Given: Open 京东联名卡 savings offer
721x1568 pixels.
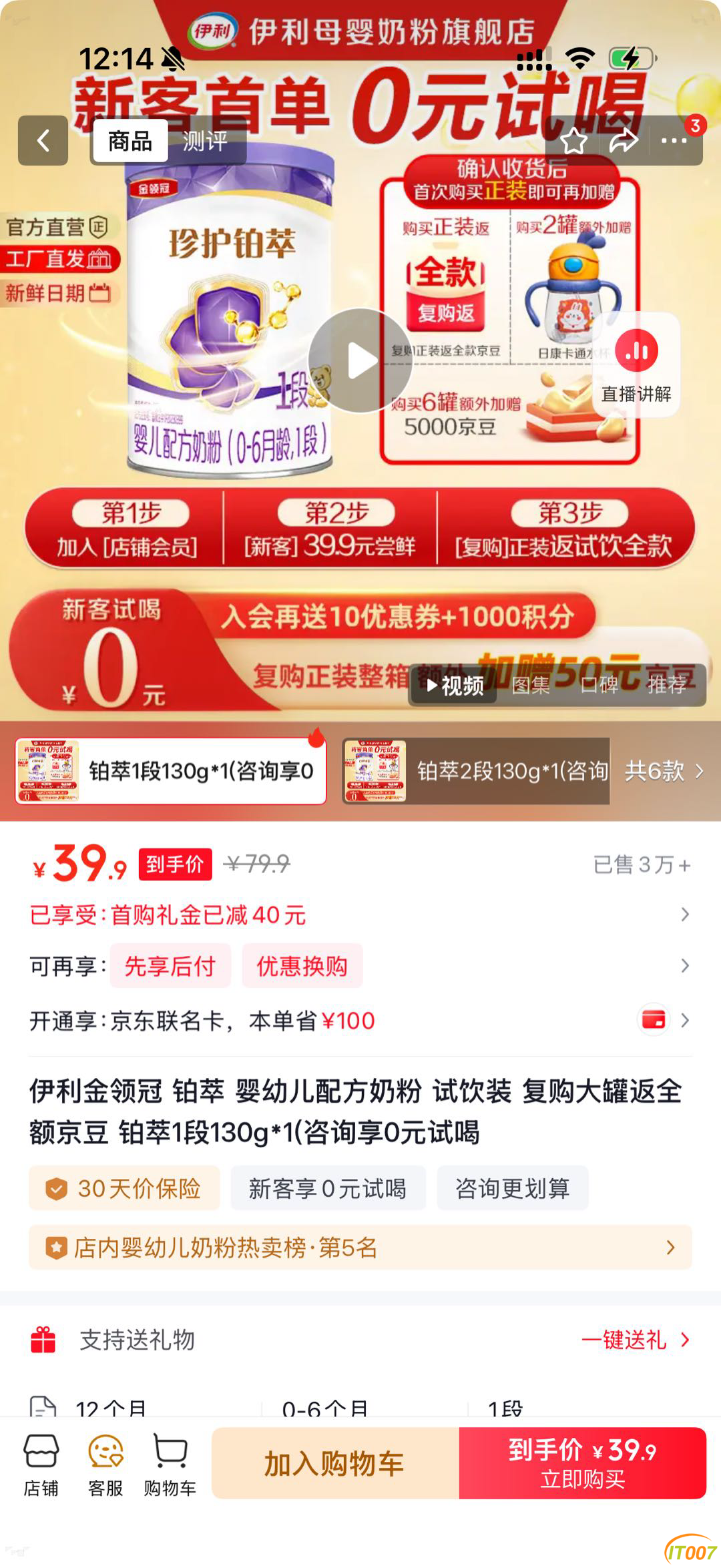Looking at the screenshot, I should tap(360, 1020).
